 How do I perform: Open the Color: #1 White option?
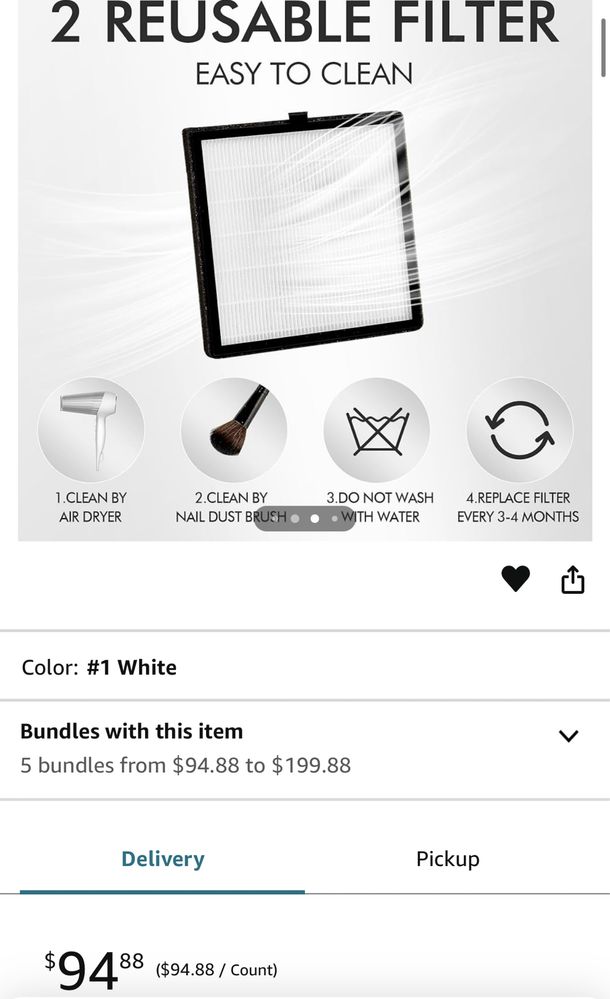click(100, 667)
